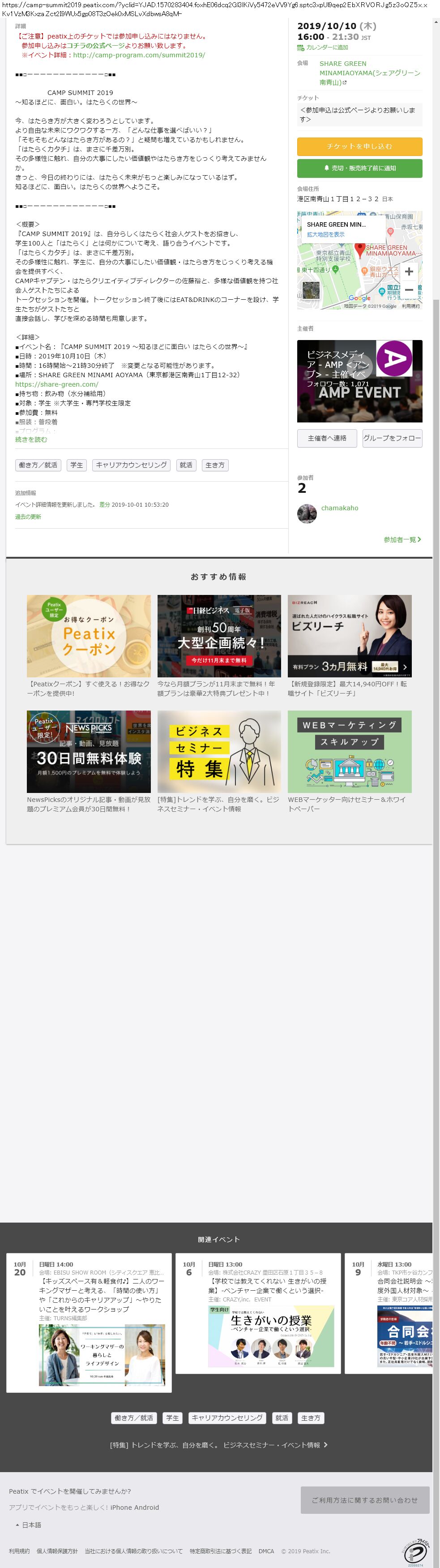Tap the チケットを申し込む button
Screen dimensions: 440x1568
pos(359,146)
